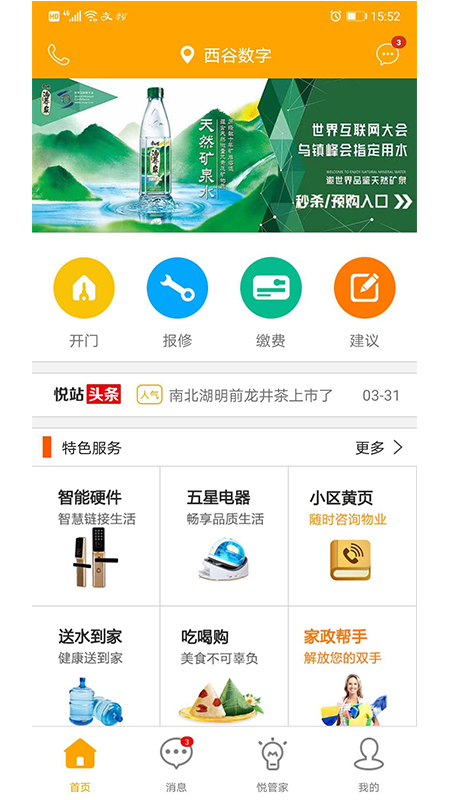
Task: Change location 西谷数字
Action: [226, 55]
